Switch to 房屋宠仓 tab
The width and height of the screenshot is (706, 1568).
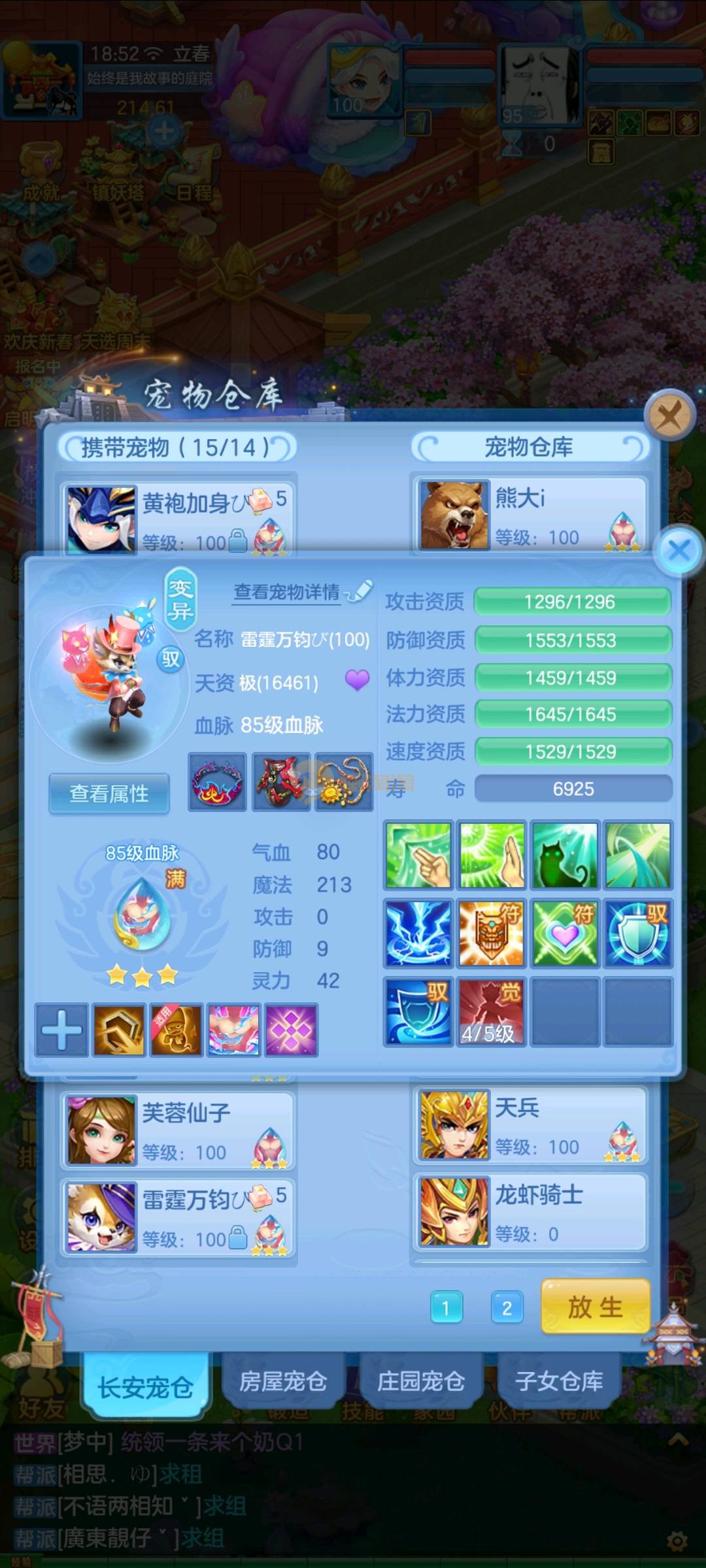[x=283, y=1380]
